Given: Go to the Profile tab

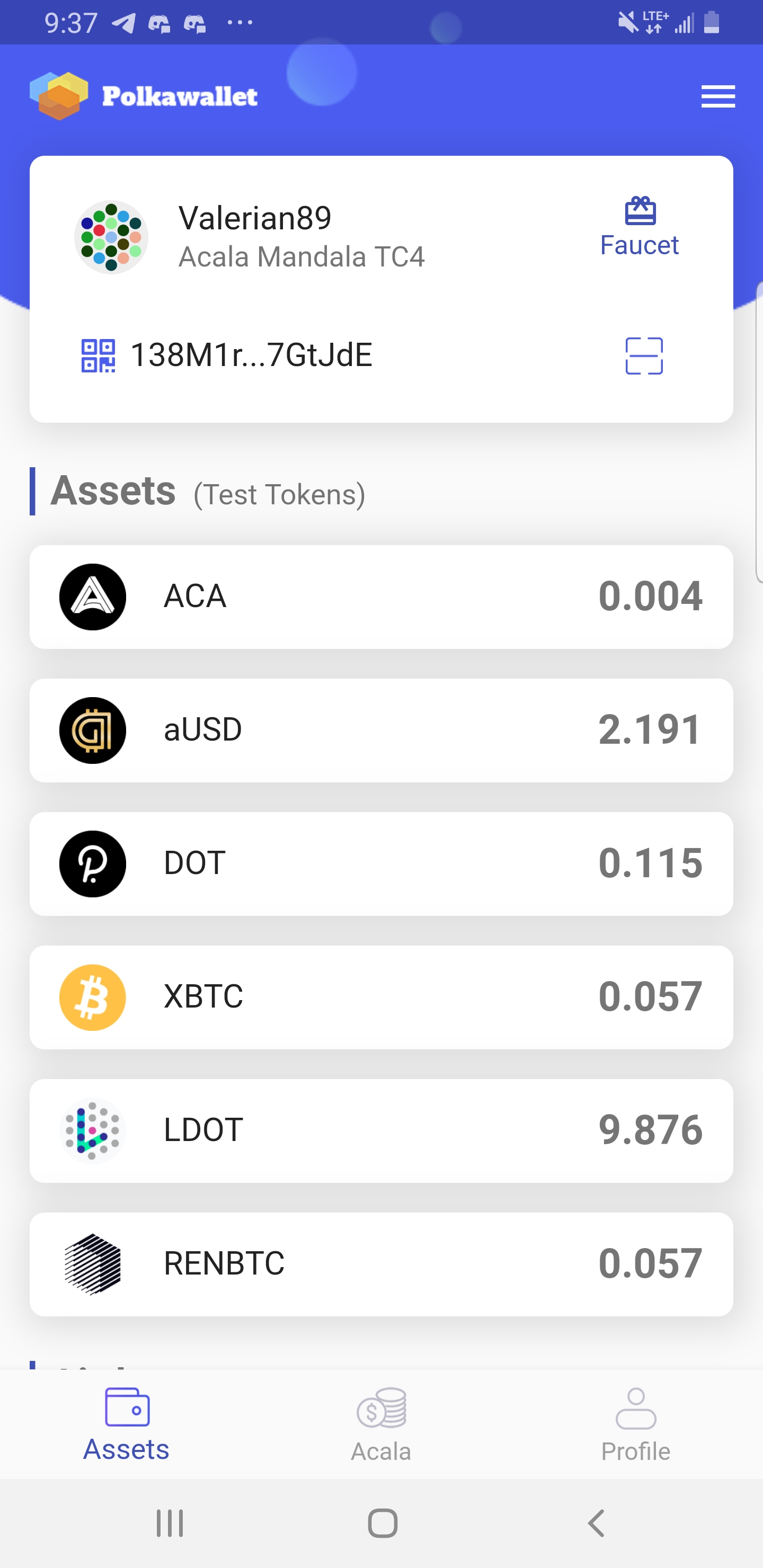Looking at the screenshot, I should 635,1424.
